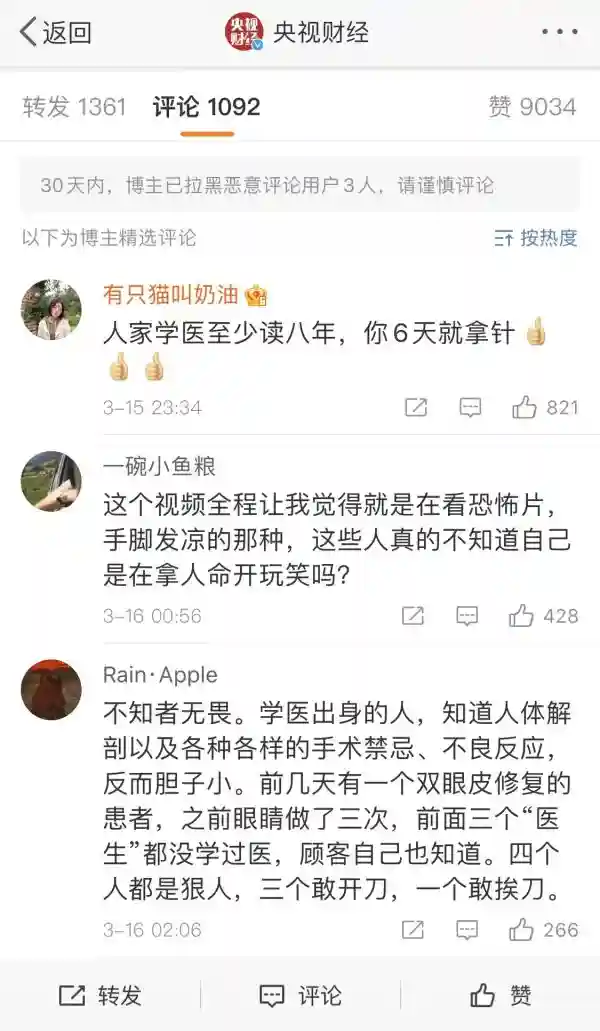Reply to 一碗小鱼粮's comment
The height and width of the screenshot is (1031, 600).
click(x=467, y=616)
